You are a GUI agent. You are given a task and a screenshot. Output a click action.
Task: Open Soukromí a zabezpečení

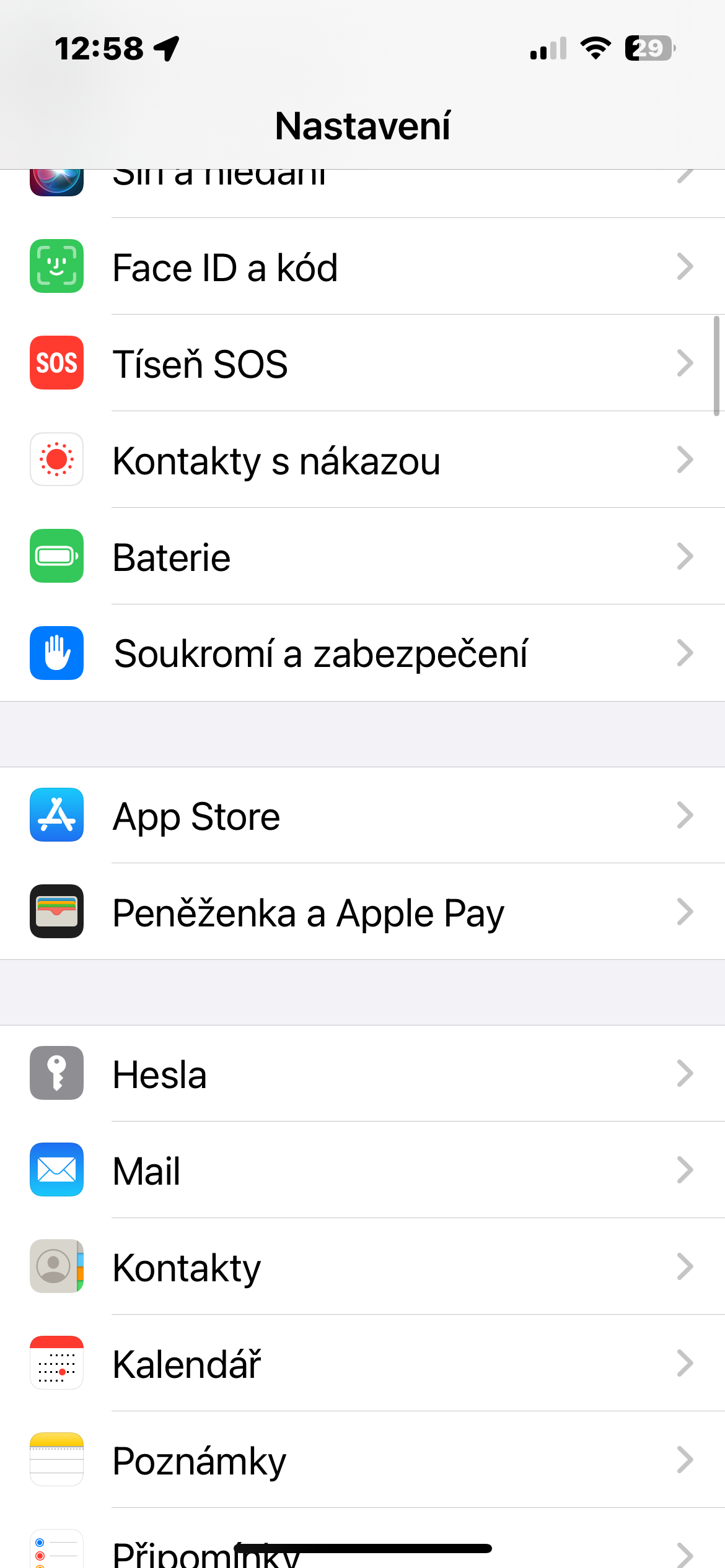tap(362, 653)
